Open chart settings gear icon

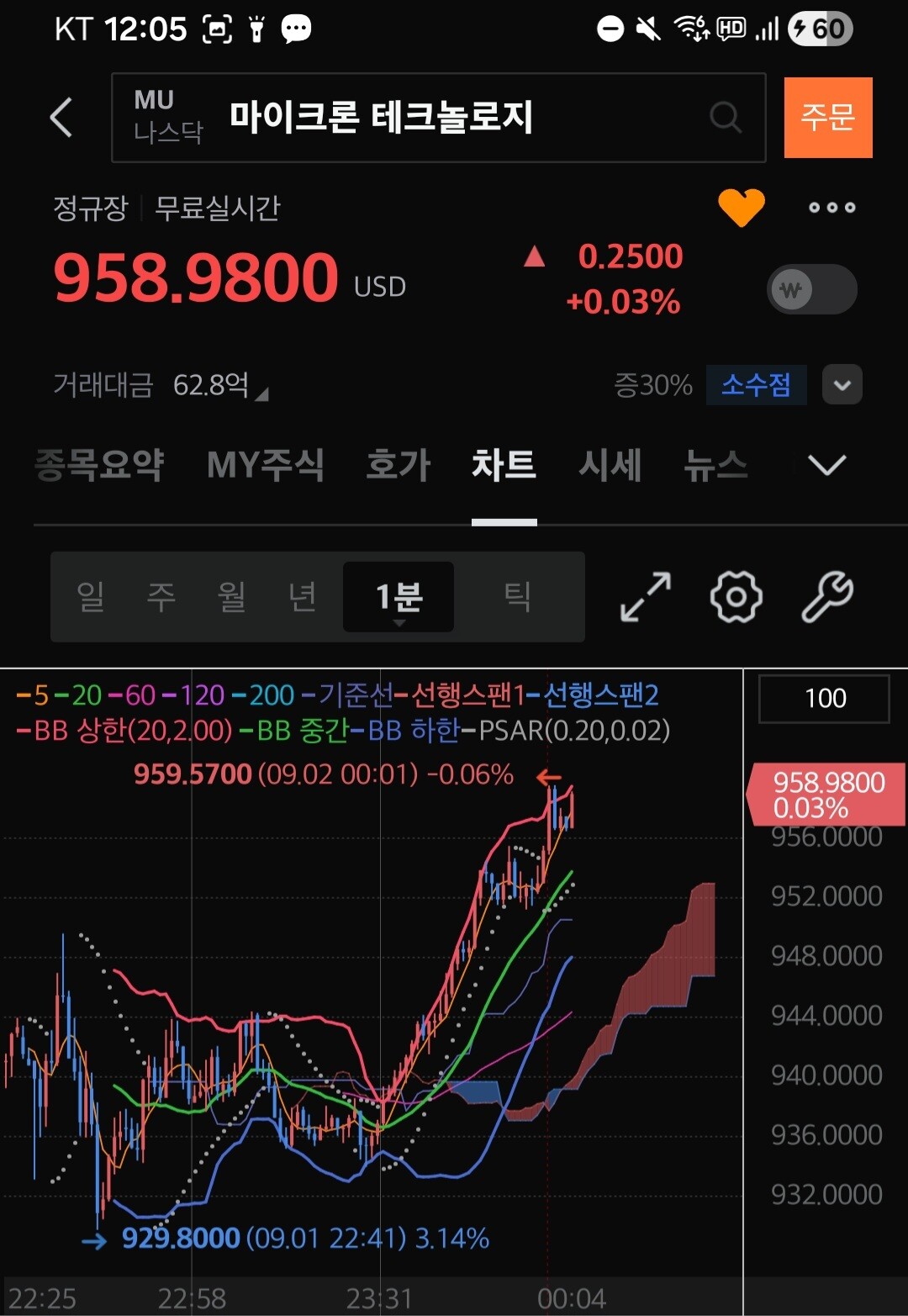pos(736,597)
